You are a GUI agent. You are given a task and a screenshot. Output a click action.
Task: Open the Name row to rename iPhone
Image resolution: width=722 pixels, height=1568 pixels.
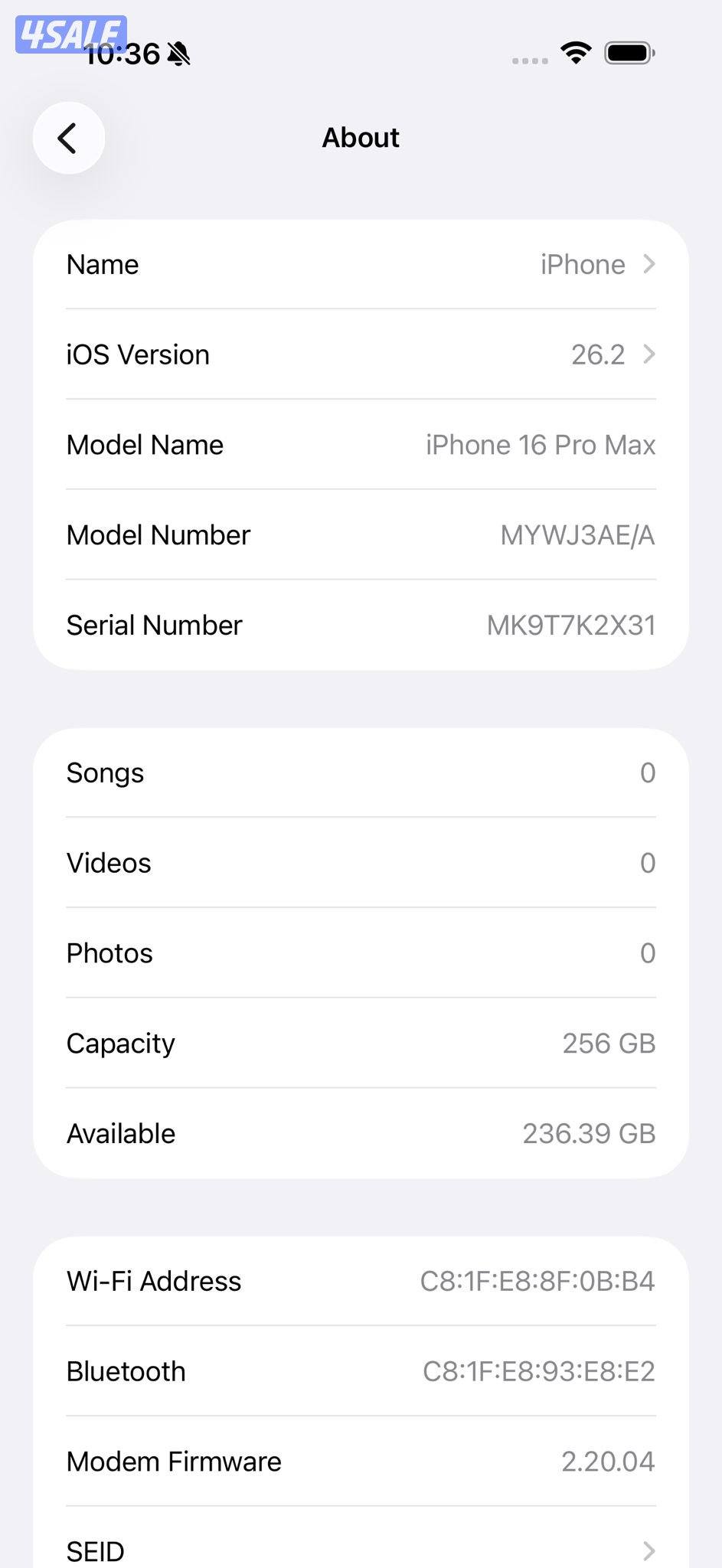tap(360, 264)
